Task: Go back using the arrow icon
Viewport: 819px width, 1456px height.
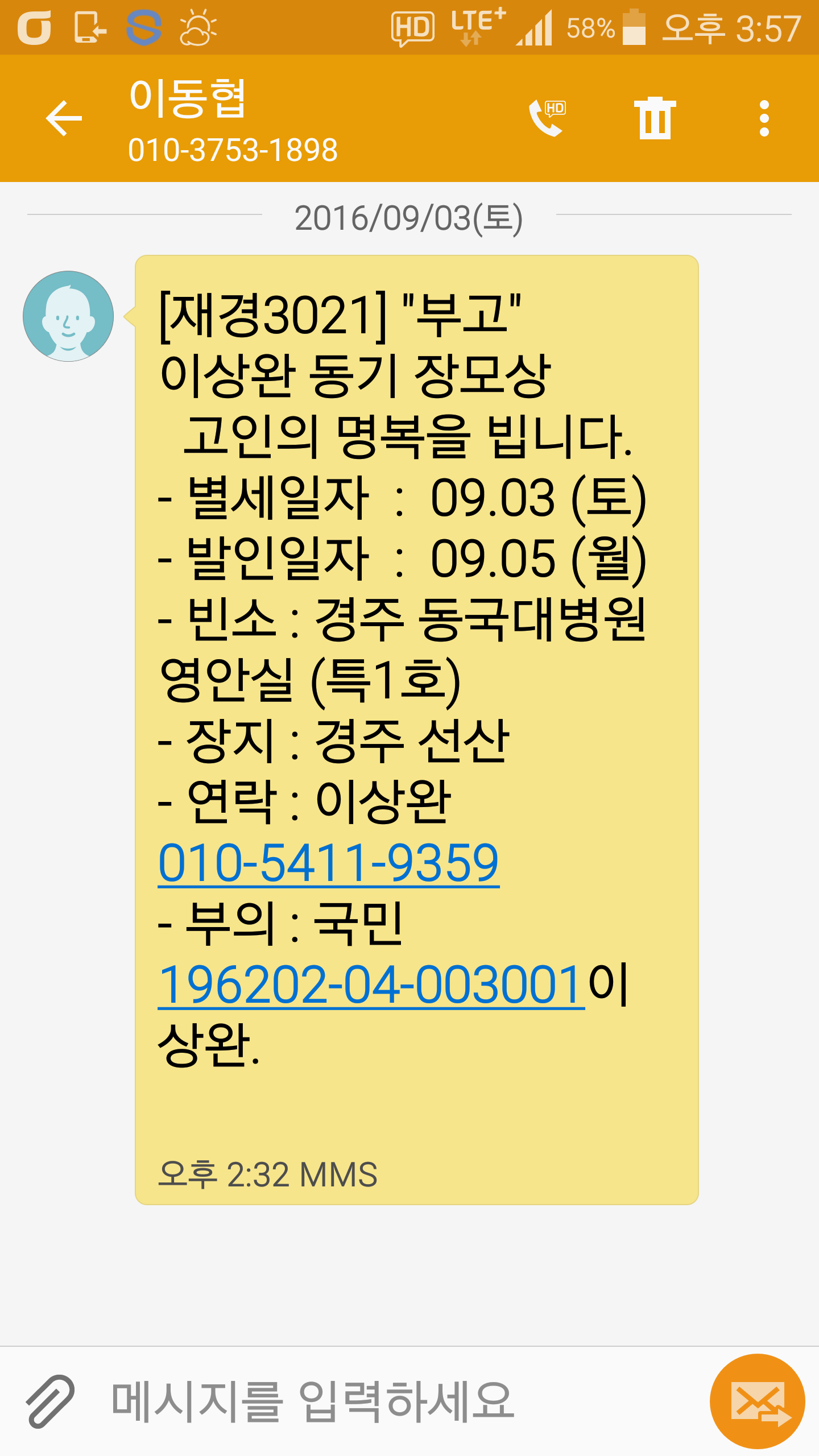Action: [64, 118]
